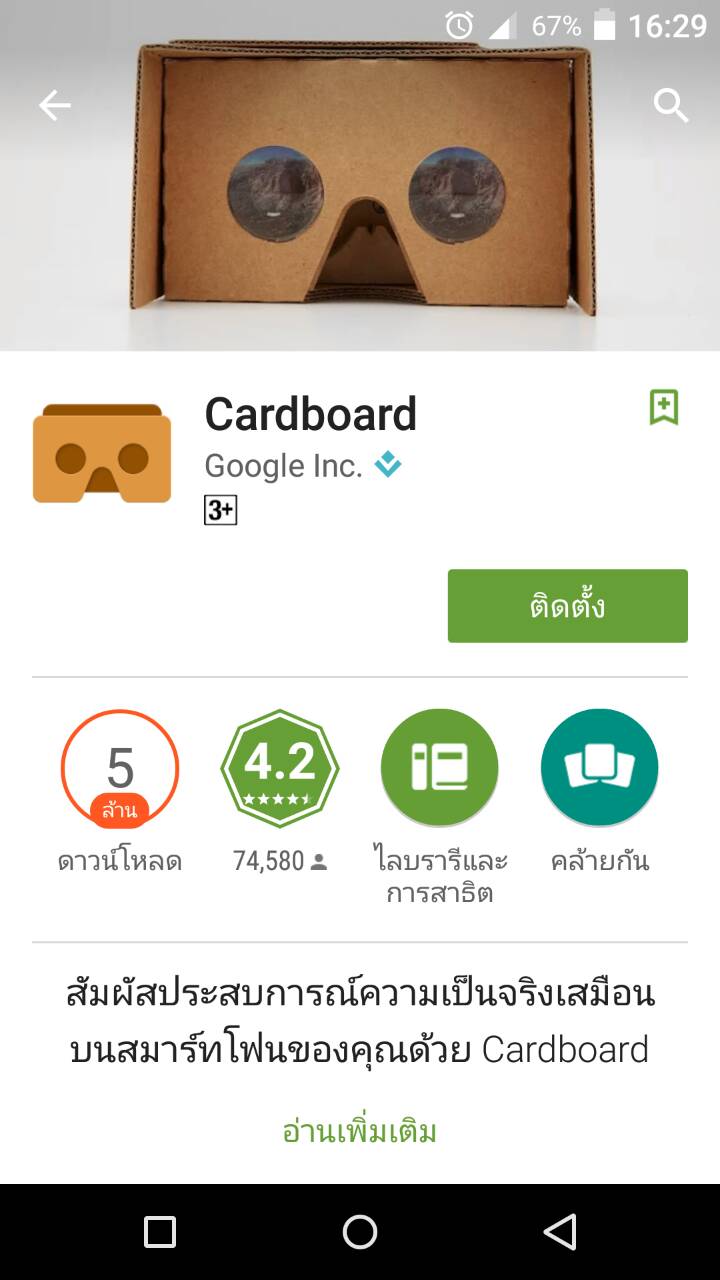View similar apps via คล้ายกัน

click(x=600, y=768)
